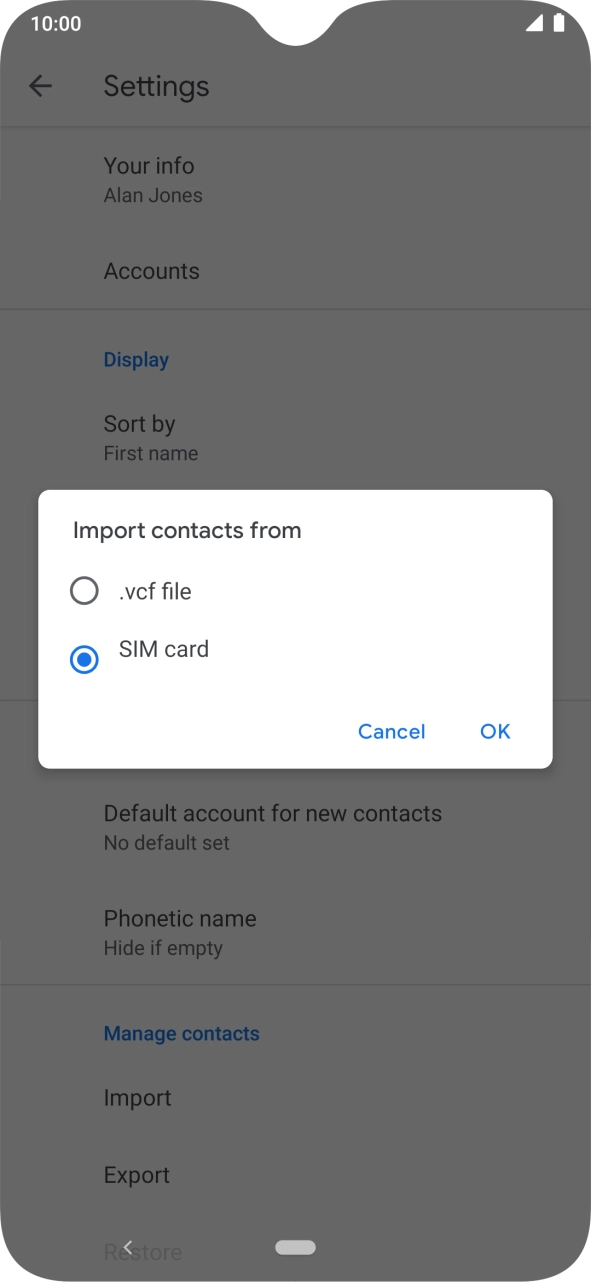Choose SIM card as import source
This screenshot has width=591, height=1282.
click(x=295, y=650)
